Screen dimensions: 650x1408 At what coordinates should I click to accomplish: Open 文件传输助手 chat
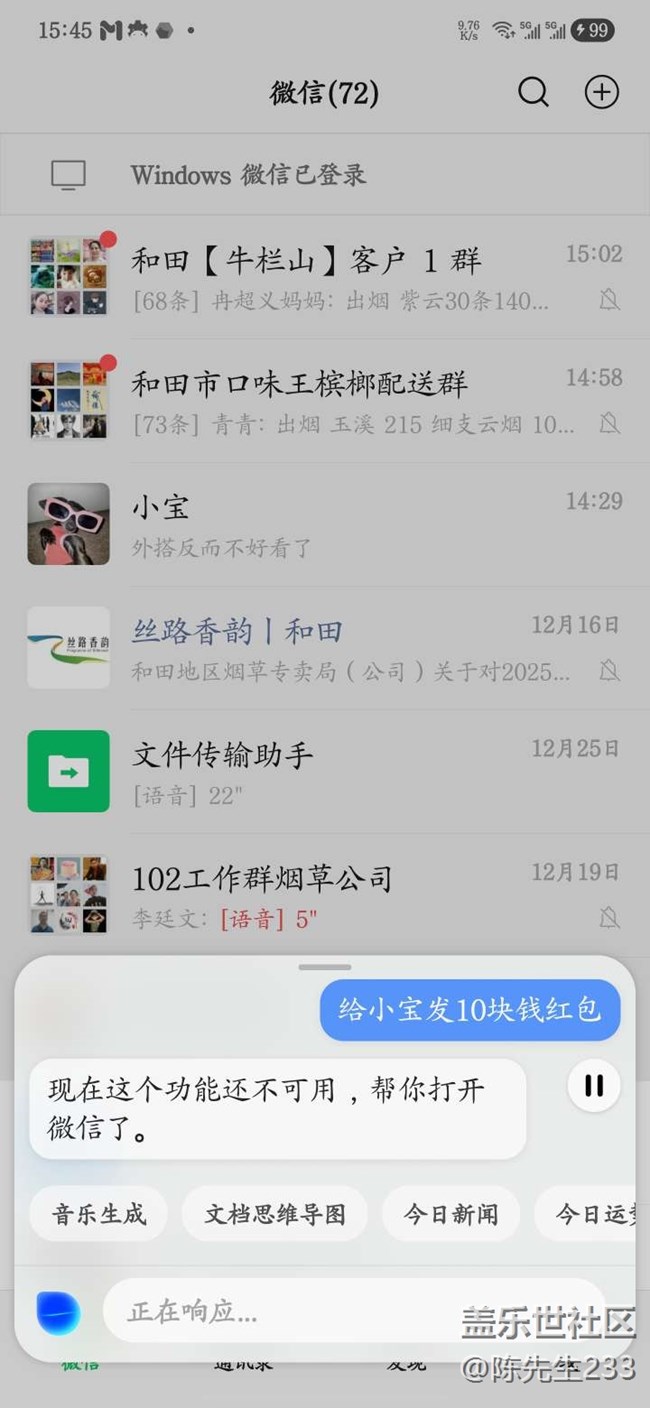(x=324, y=770)
